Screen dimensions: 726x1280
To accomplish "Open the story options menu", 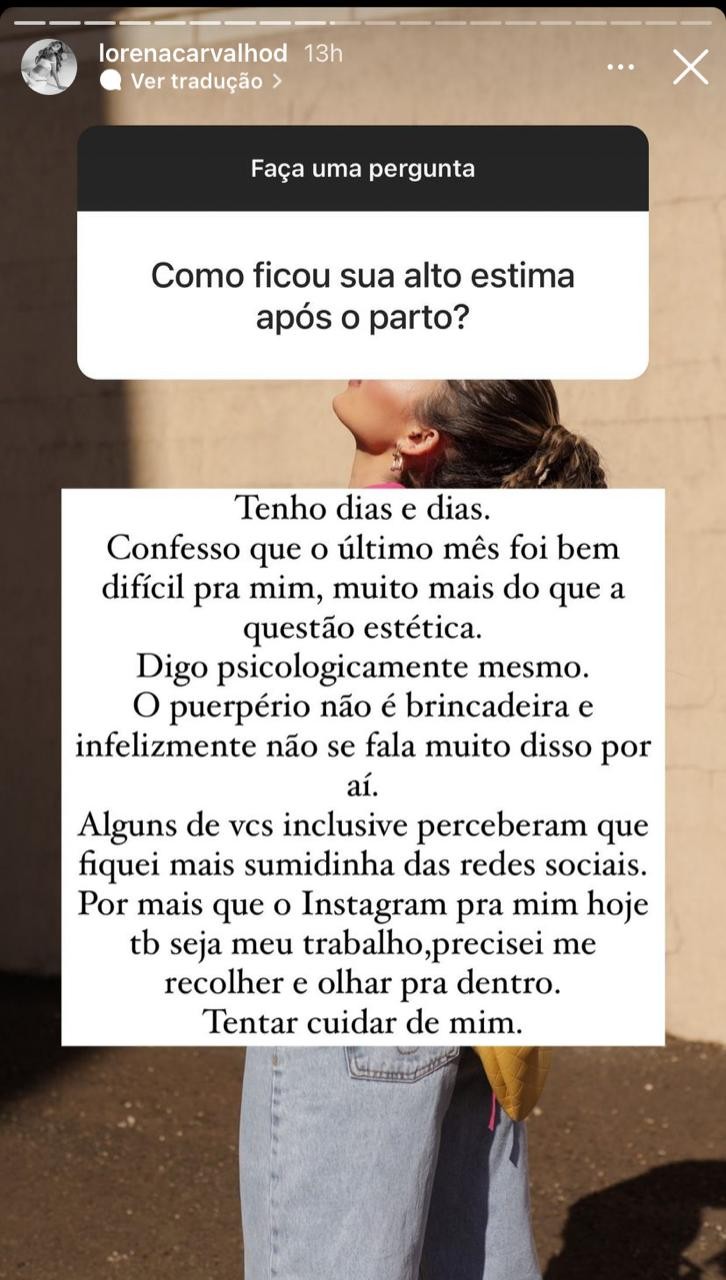I will click(x=621, y=68).
